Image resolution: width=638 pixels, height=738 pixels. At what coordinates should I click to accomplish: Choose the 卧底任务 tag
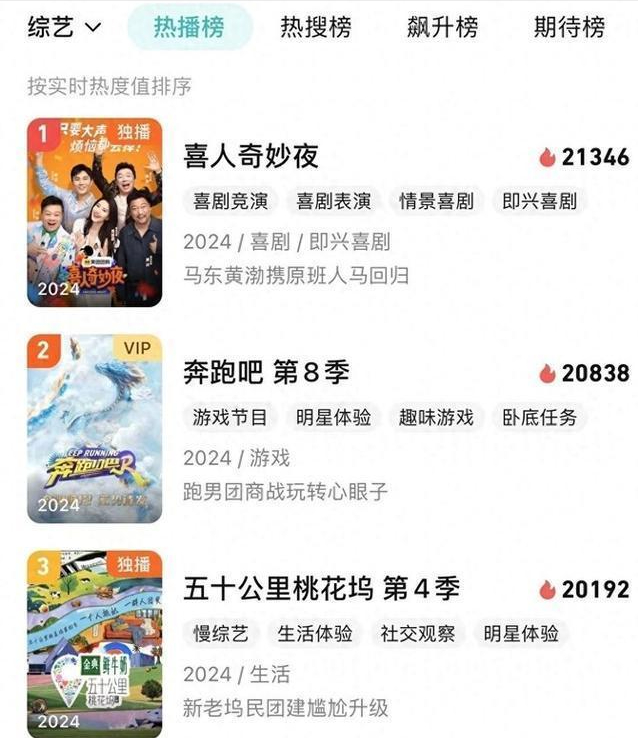coord(539,417)
